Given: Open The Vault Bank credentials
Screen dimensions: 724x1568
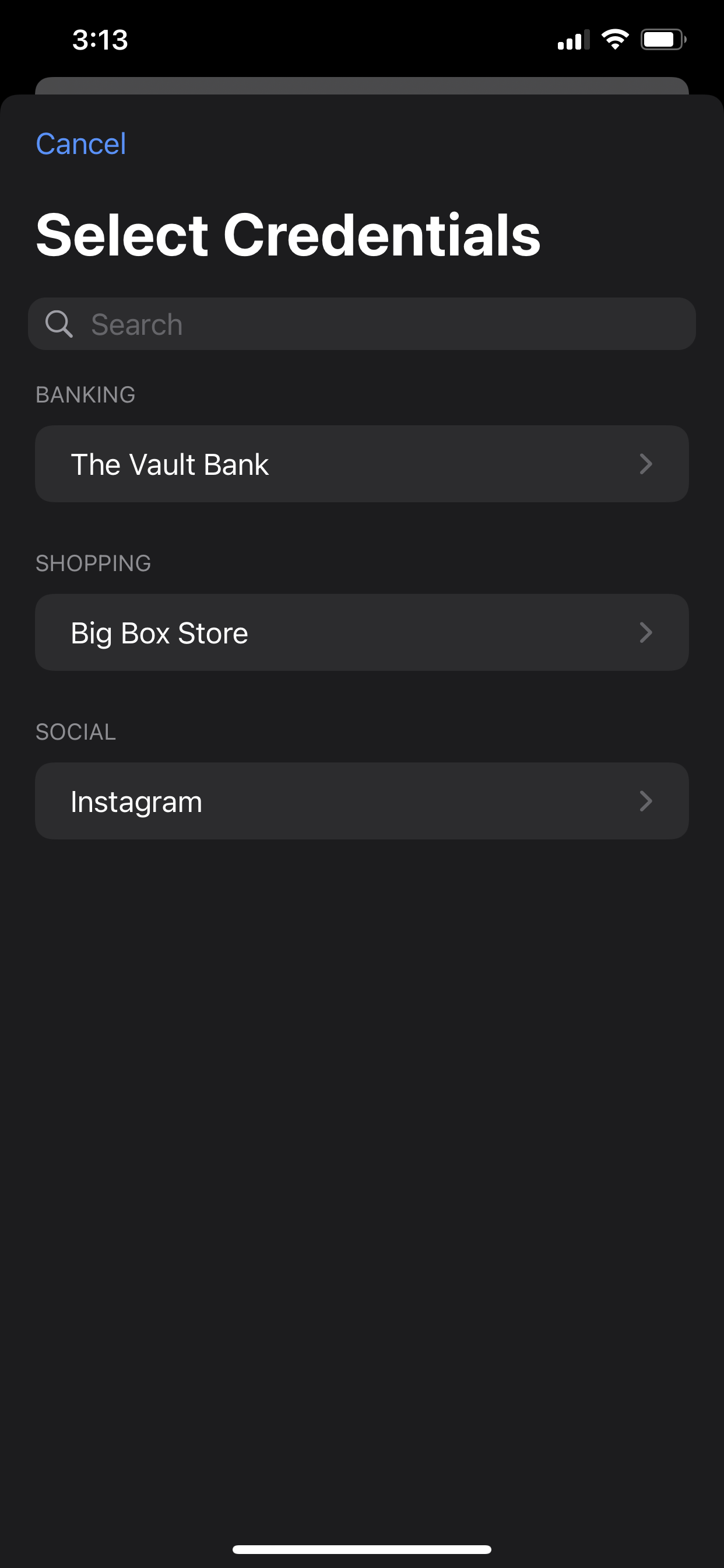Looking at the screenshot, I should tap(361, 464).
